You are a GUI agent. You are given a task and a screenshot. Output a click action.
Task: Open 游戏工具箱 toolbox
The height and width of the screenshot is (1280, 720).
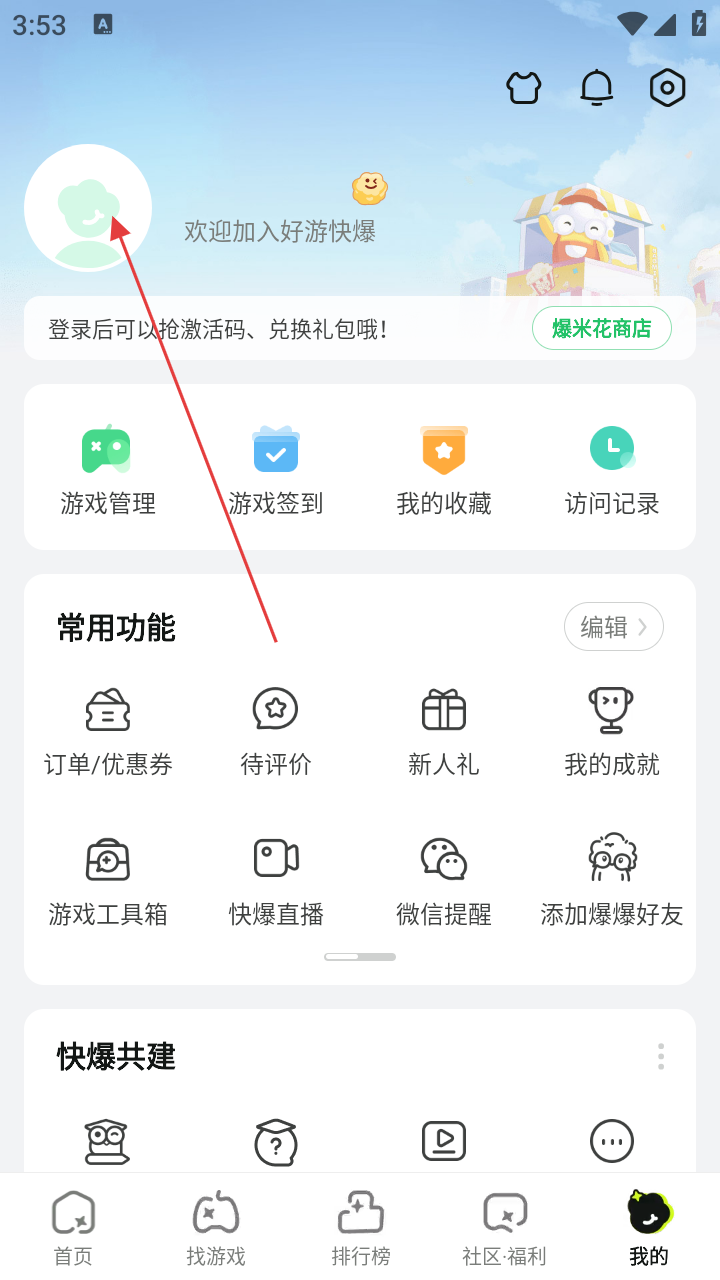coord(108,881)
